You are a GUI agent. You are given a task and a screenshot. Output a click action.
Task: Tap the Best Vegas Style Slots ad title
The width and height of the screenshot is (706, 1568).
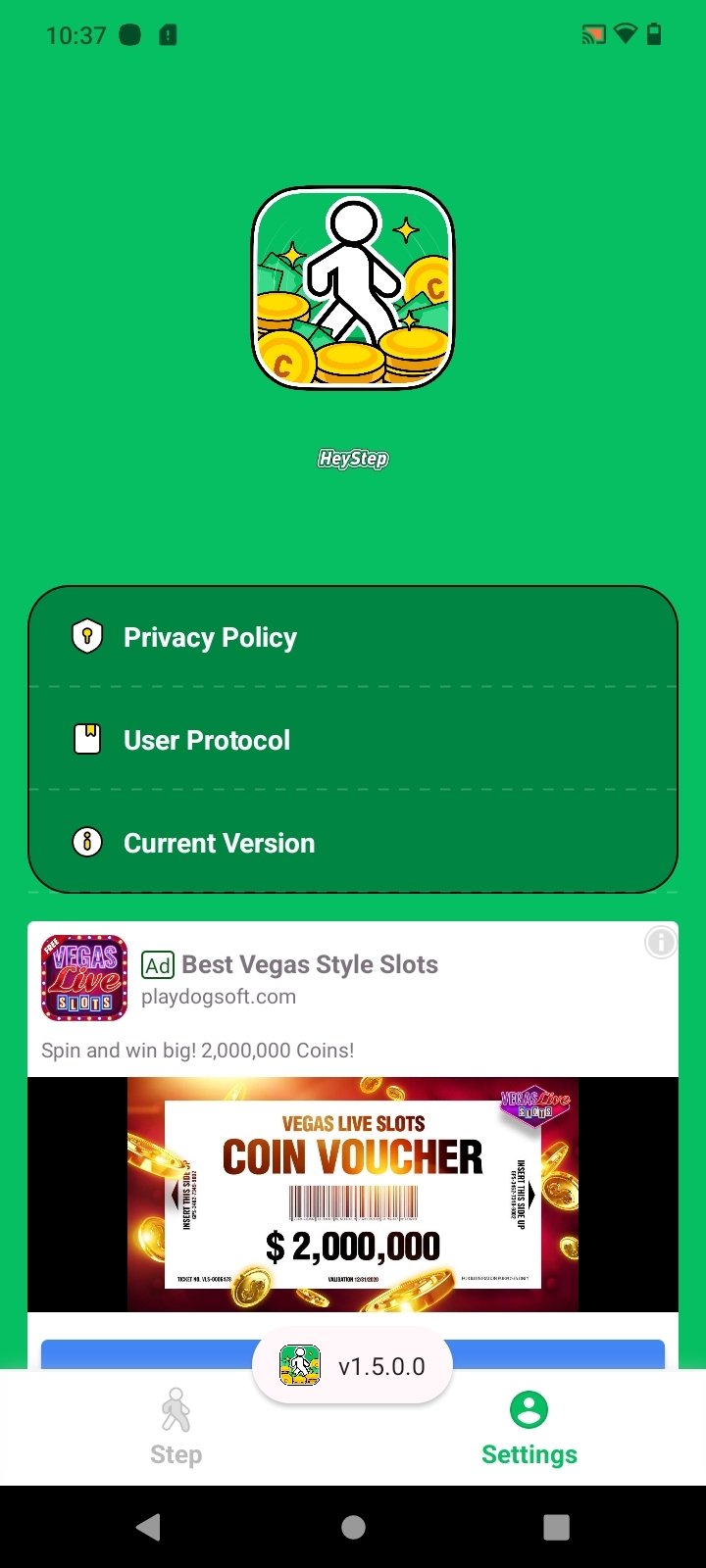click(x=310, y=964)
